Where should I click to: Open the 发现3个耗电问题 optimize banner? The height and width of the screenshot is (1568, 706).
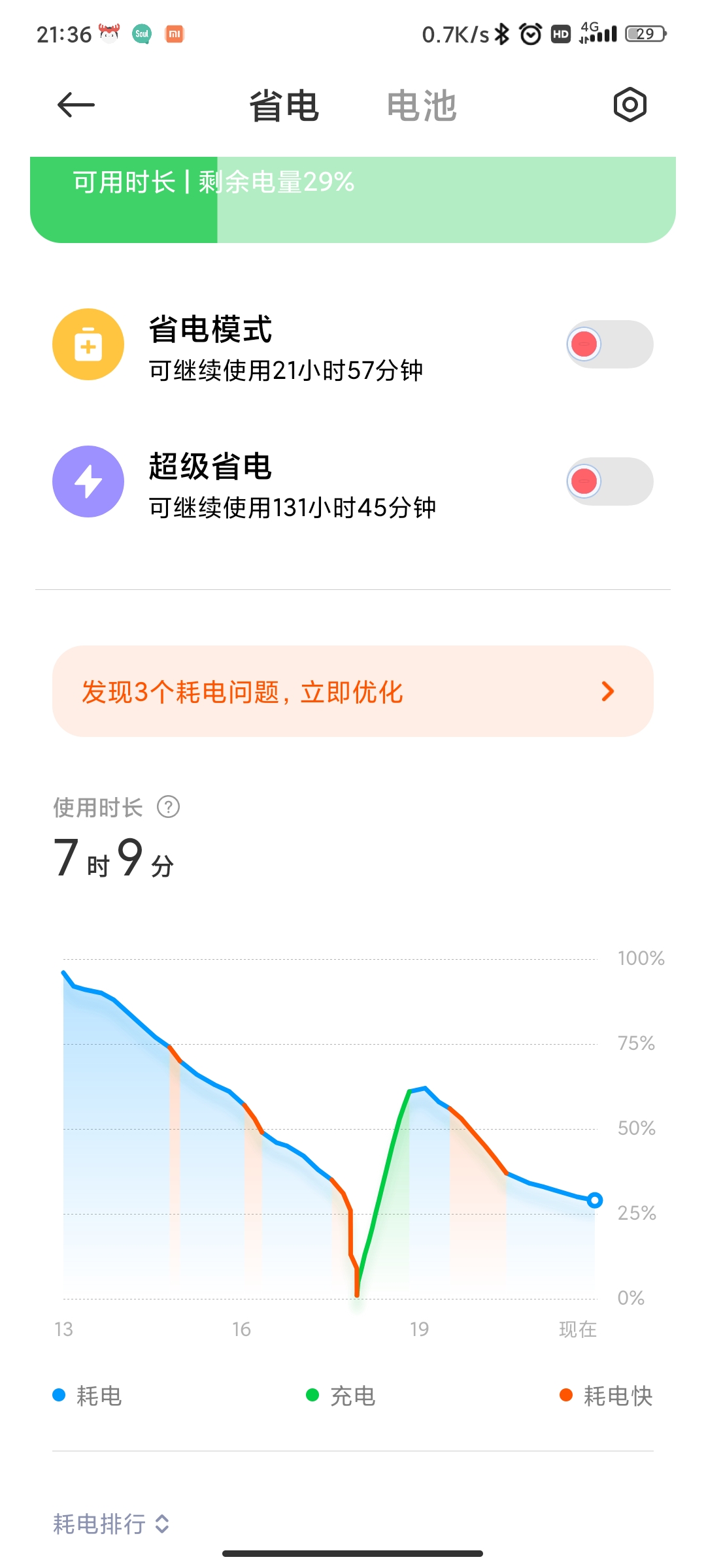[353, 691]
